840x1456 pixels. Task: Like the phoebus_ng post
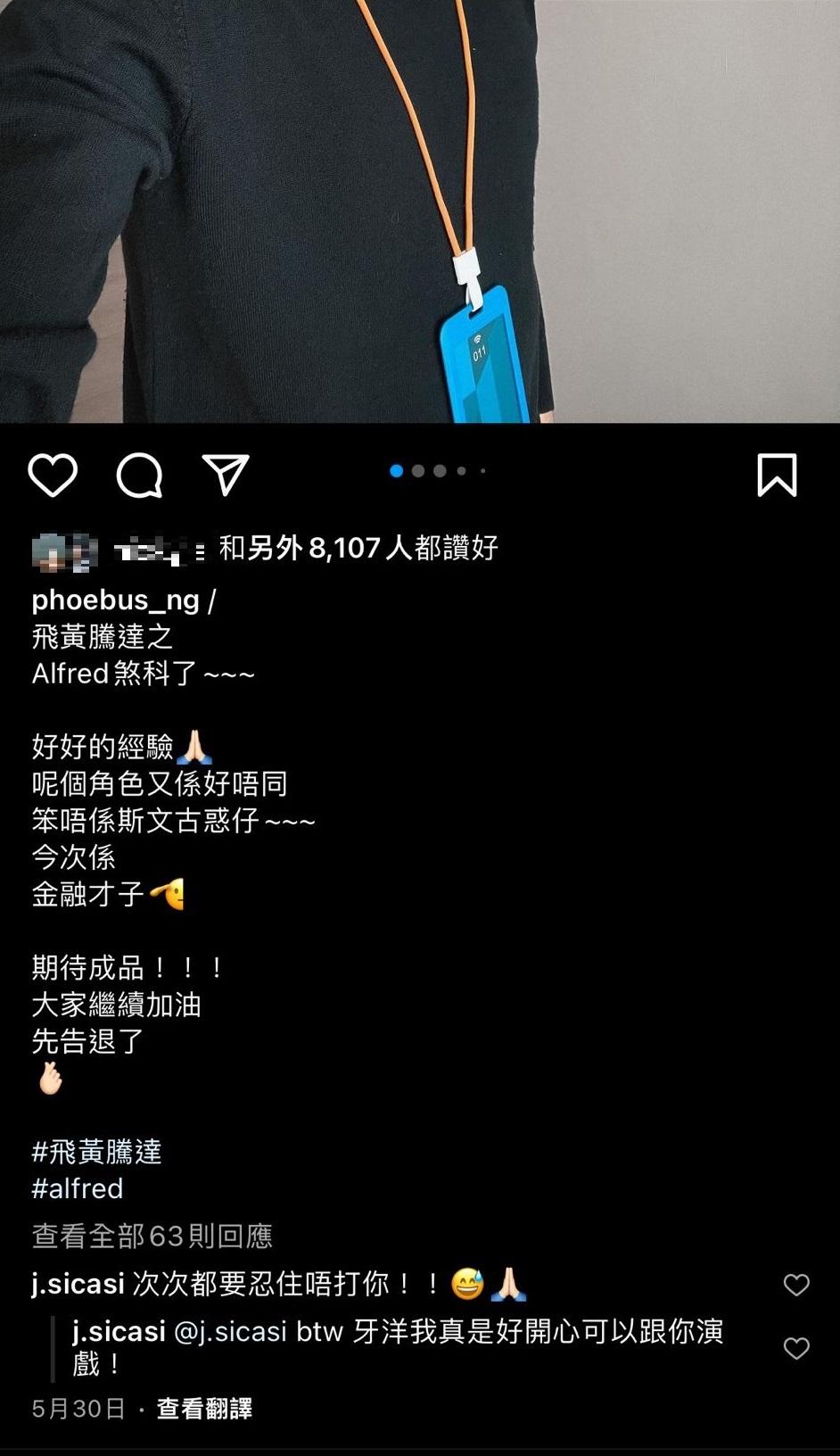[53, 475]
